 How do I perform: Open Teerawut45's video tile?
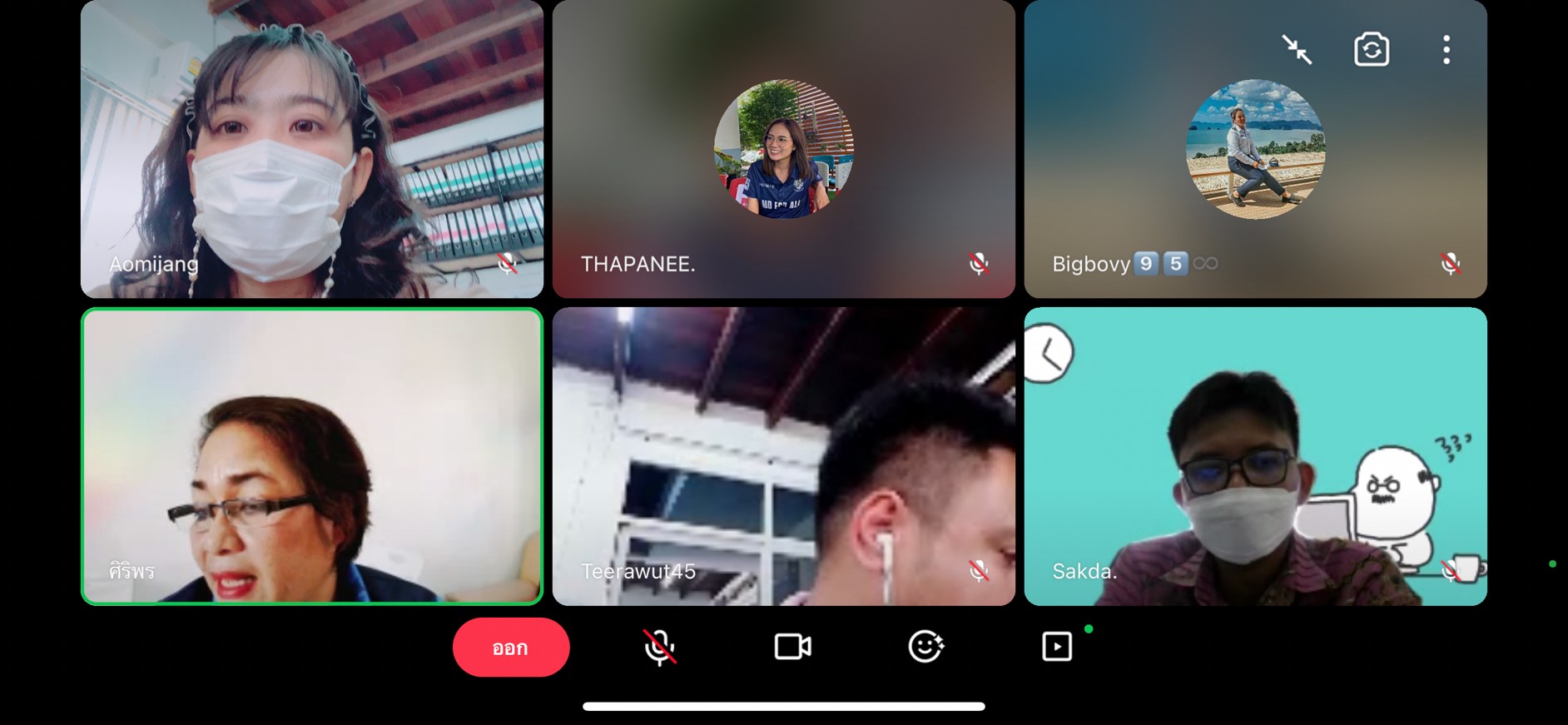783,456
